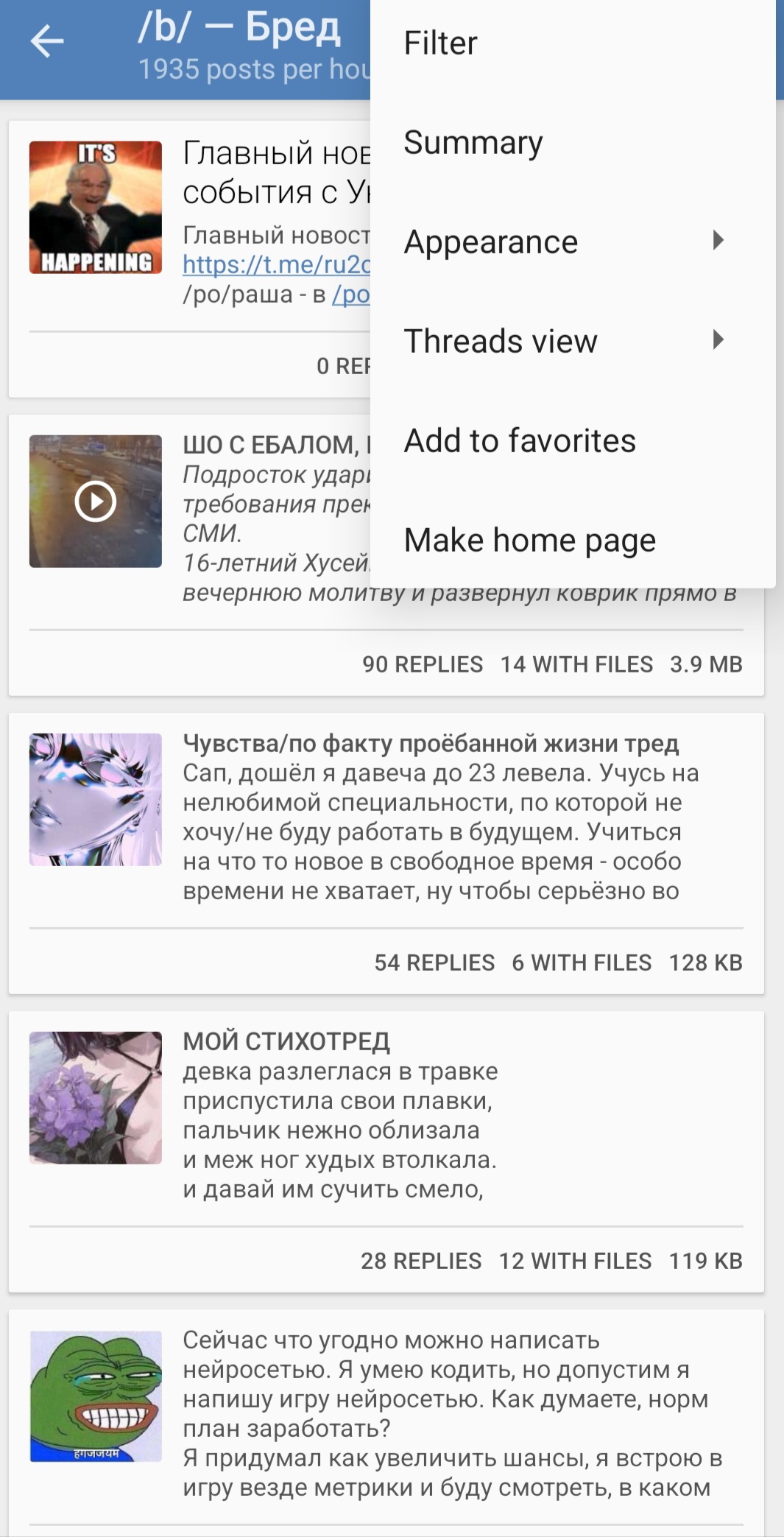784x1537 pixels.
Task: View the It's Happening thumbnail image
Action: tap(96, 208)
